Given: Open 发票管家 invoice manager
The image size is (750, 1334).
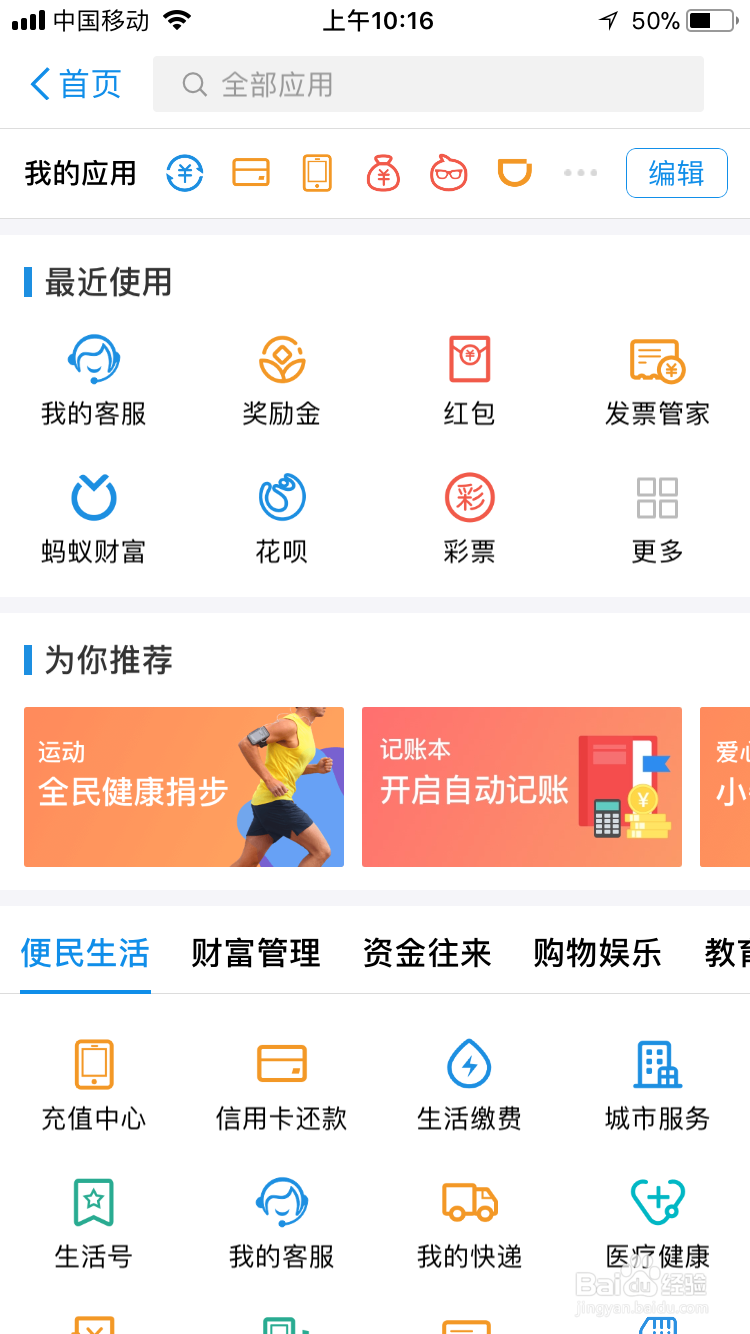Looking at the screenshot, I should tap(655, 378).
